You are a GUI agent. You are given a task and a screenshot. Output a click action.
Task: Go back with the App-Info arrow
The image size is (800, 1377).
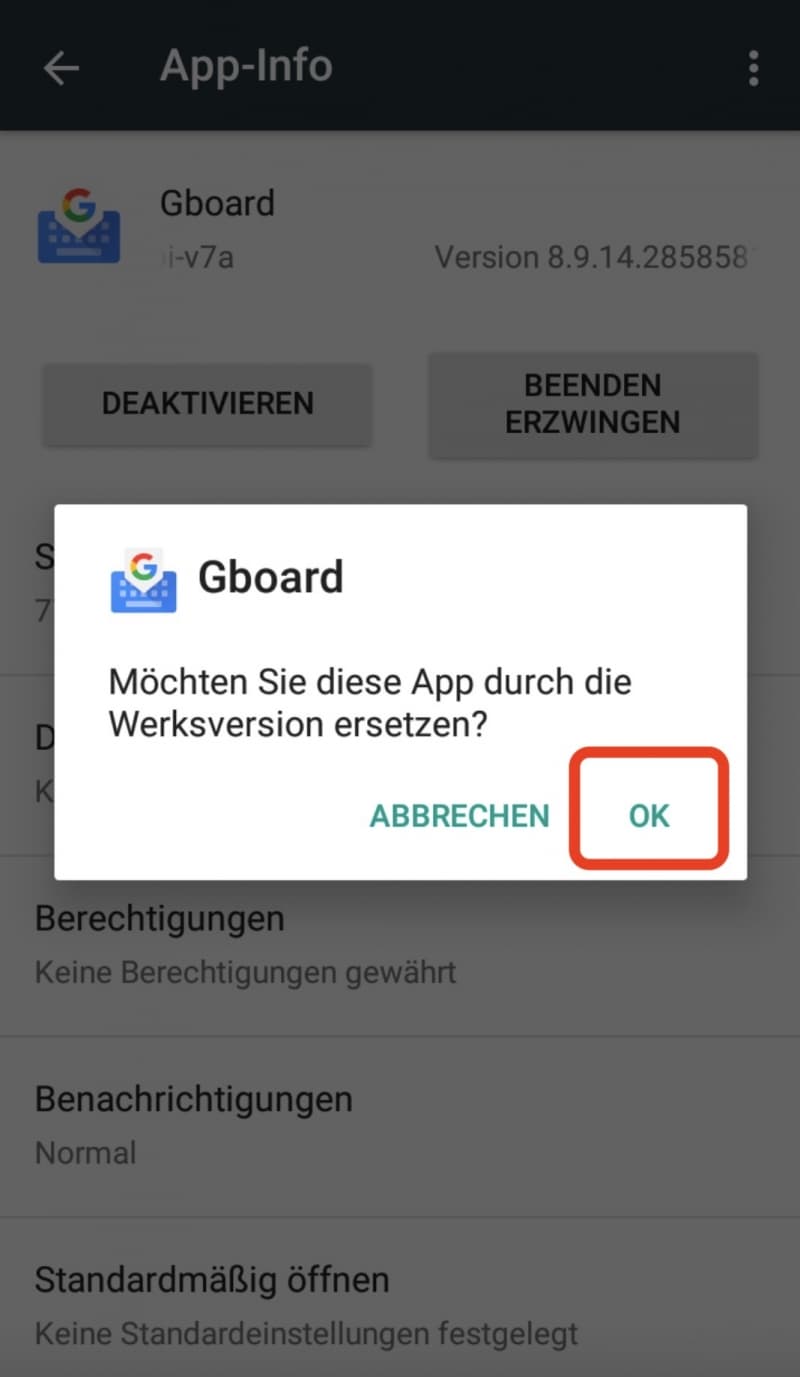click(x=61, y=68)
